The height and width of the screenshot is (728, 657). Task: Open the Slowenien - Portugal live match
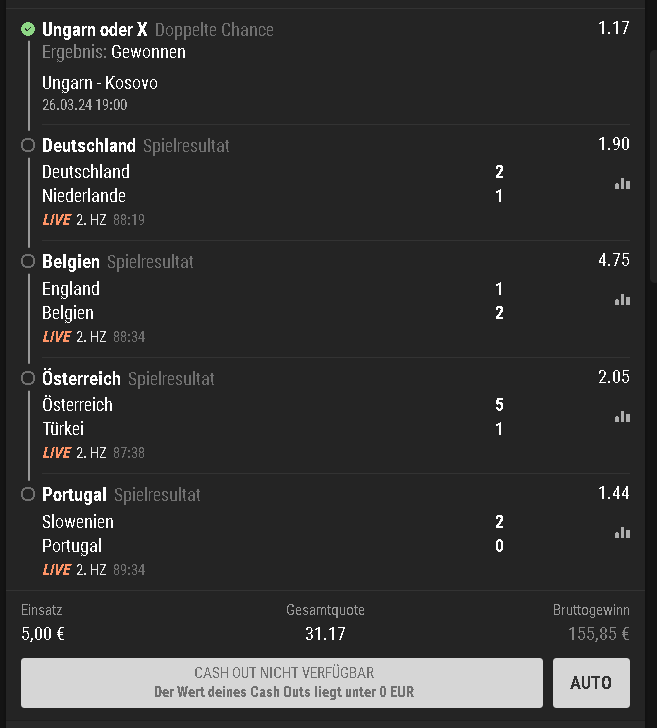coord(78,534)
